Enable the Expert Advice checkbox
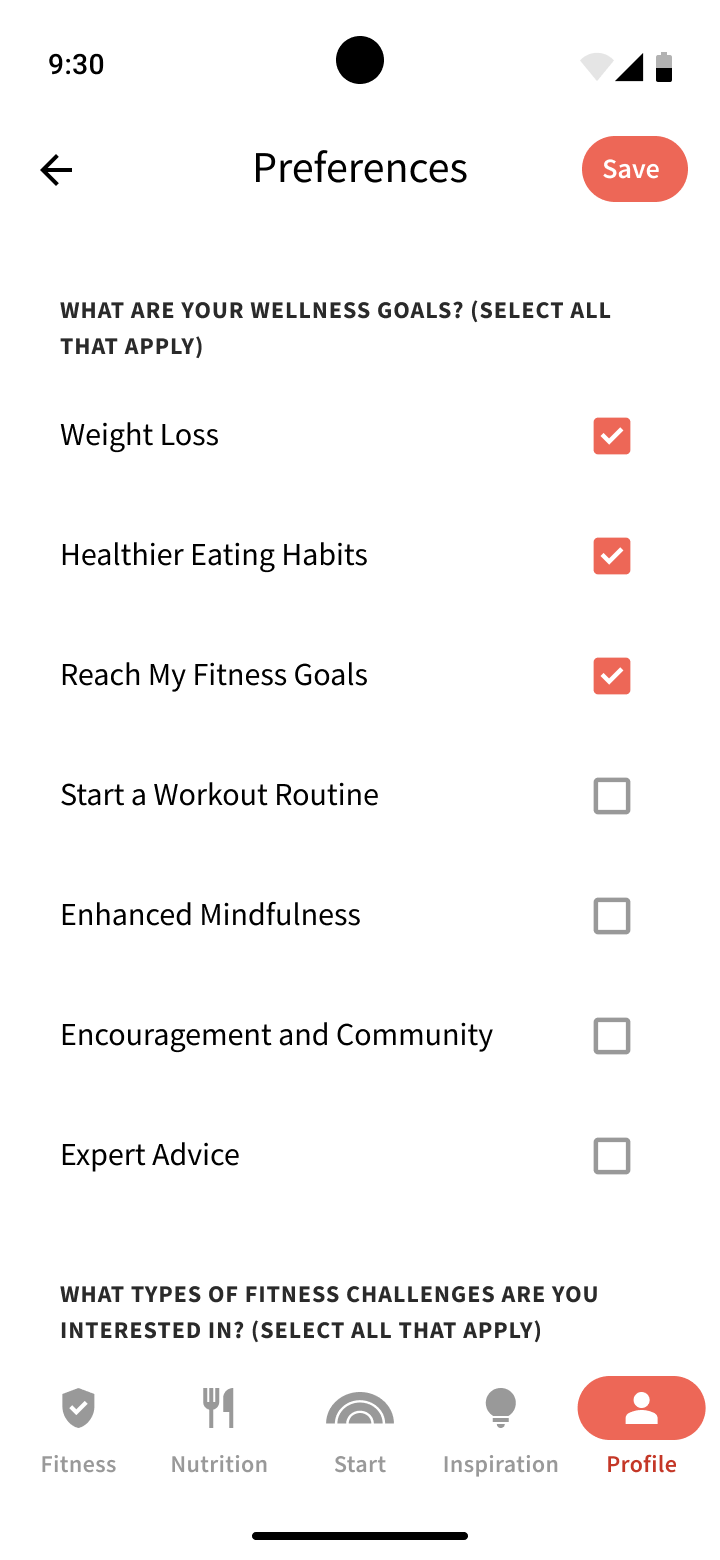 pyautogui.click(x=612, y=1156)
